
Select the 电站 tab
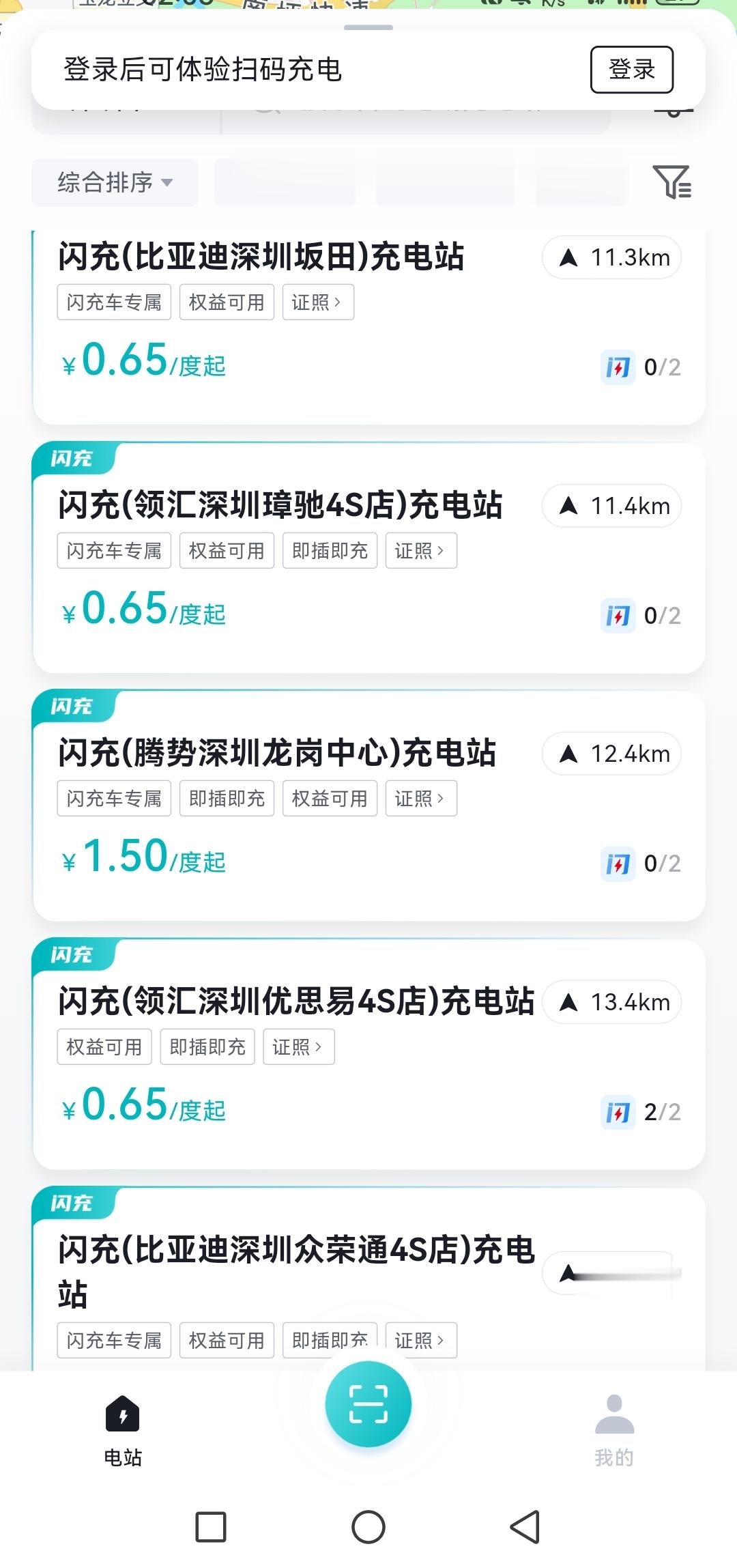pyautogui.click(x=123, y=1431)
